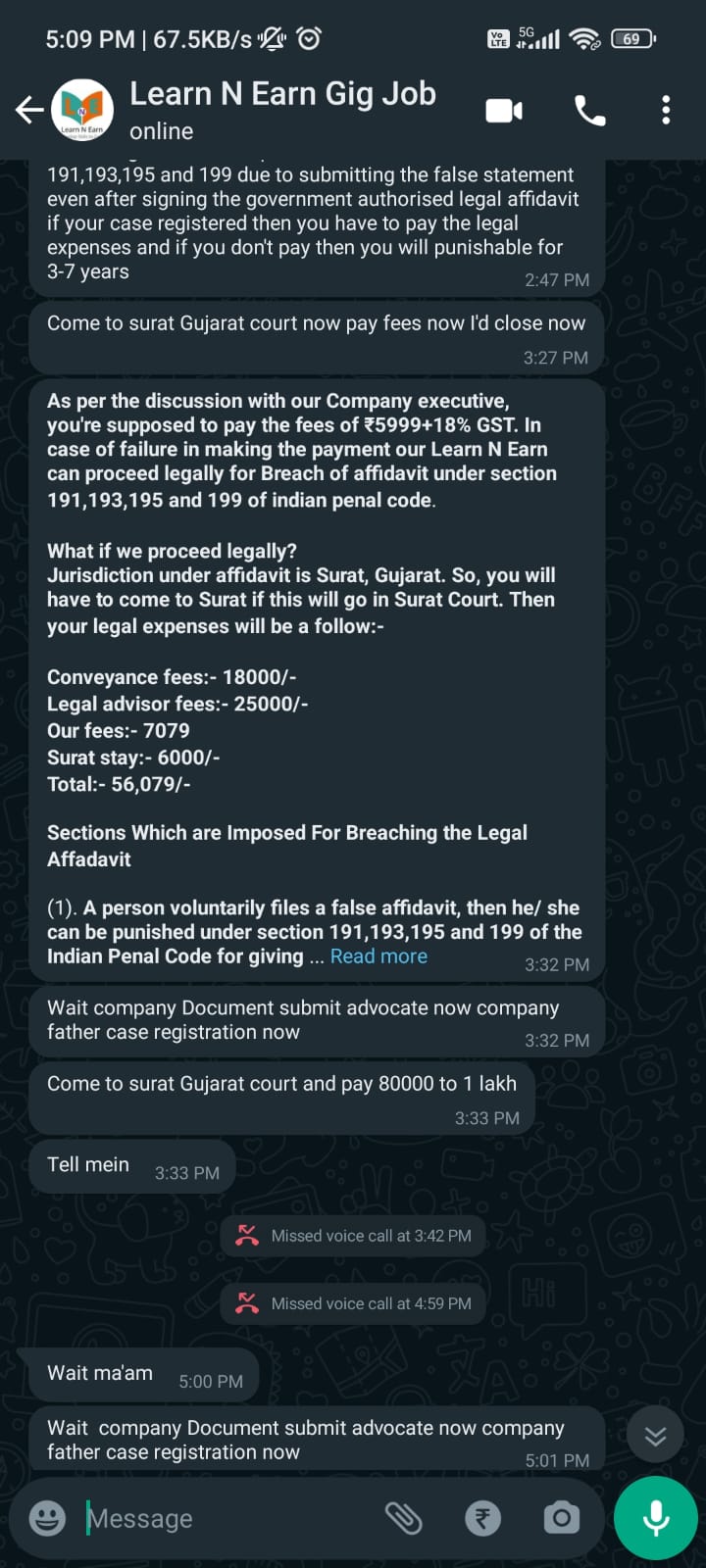Open the attachment paperclip menu

click(403, 1518)
